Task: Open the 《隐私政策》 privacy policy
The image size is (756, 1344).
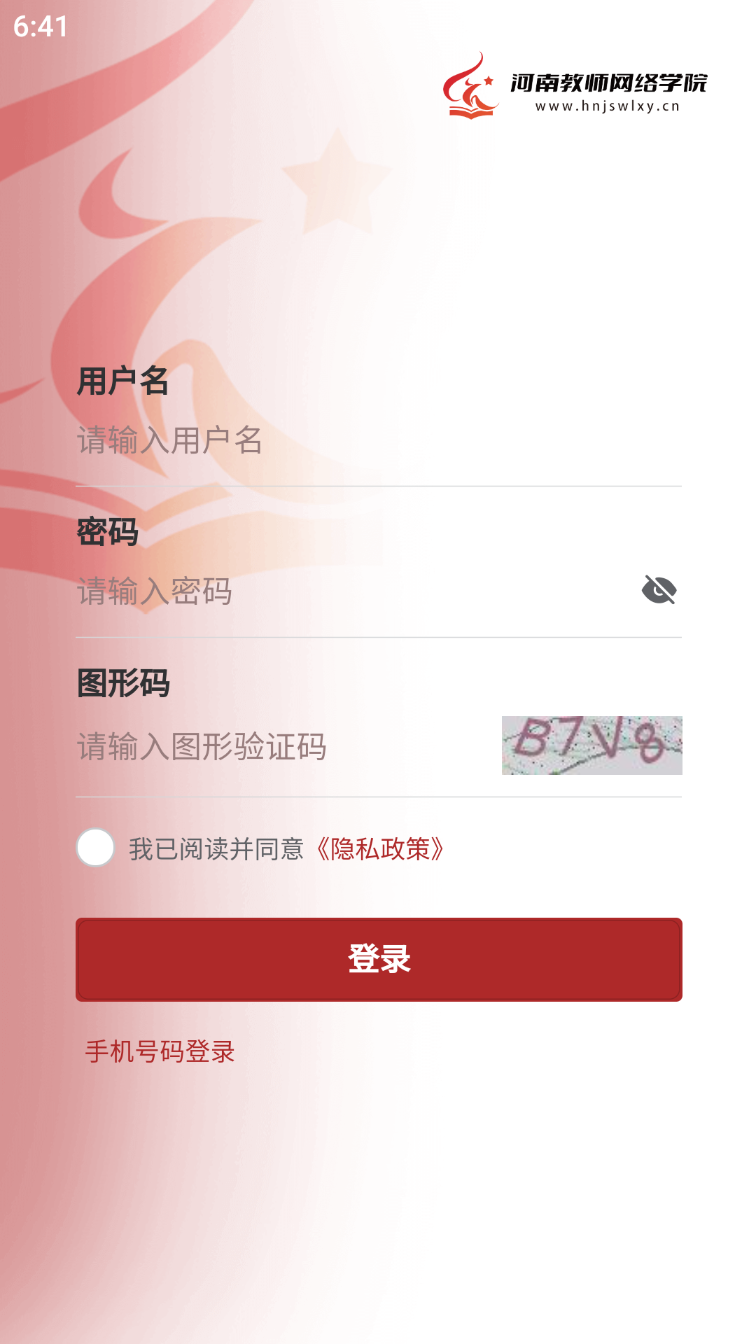Action: (x=379, y=849)
